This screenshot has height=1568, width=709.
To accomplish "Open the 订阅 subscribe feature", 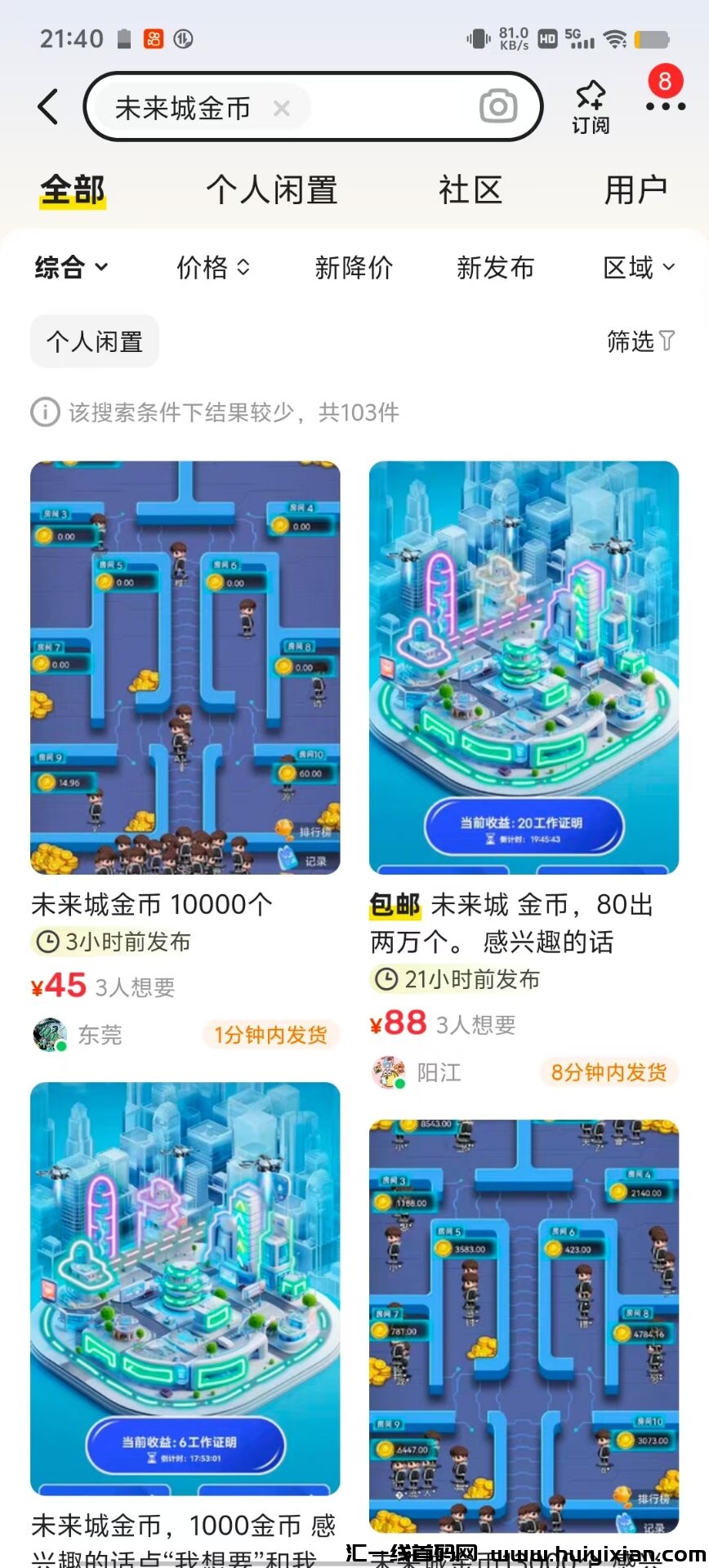I will (590, 107).
